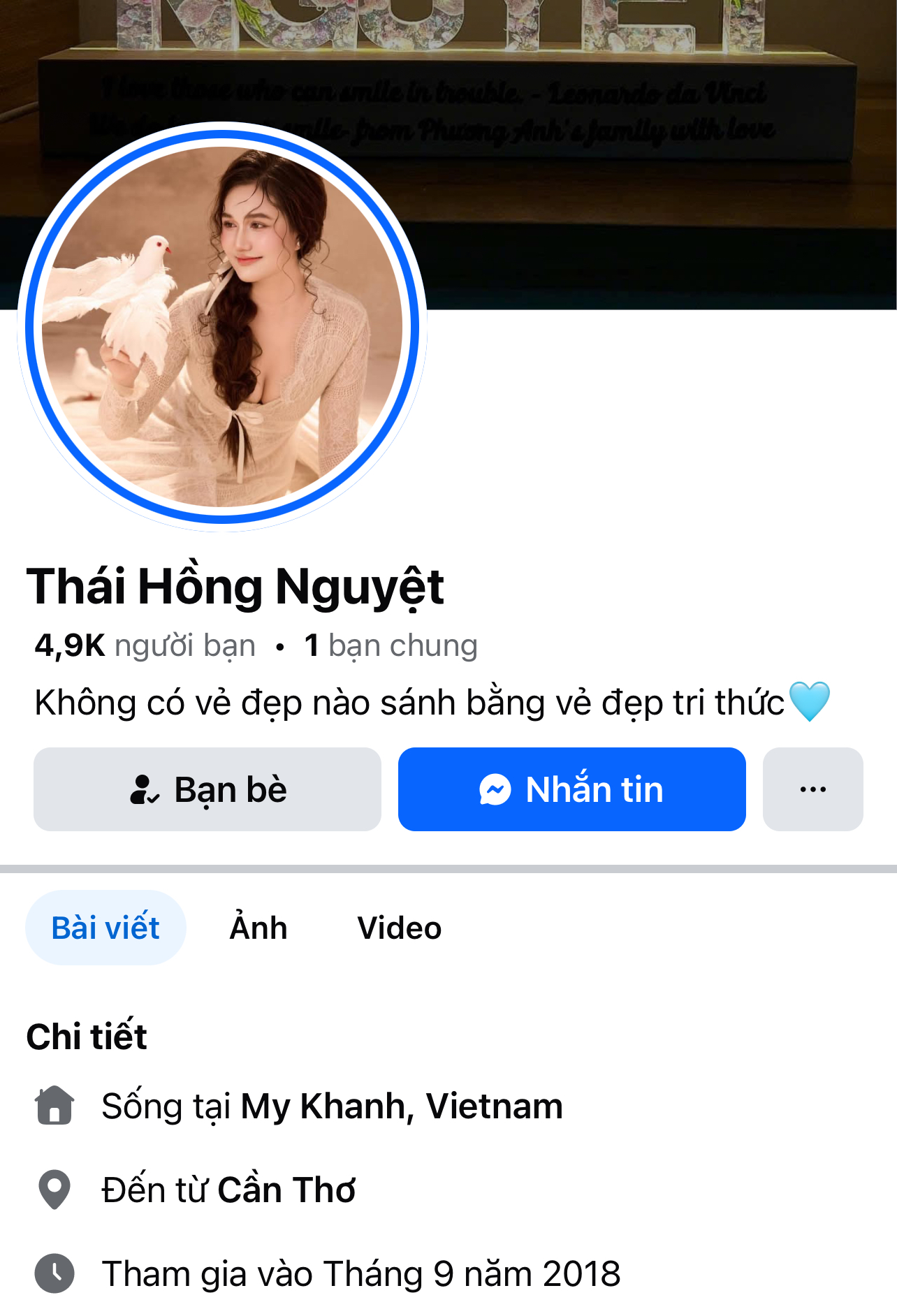Send a message with Nhắn tin
This screenshot has width=897, height=1316.
tap(571, 789)
